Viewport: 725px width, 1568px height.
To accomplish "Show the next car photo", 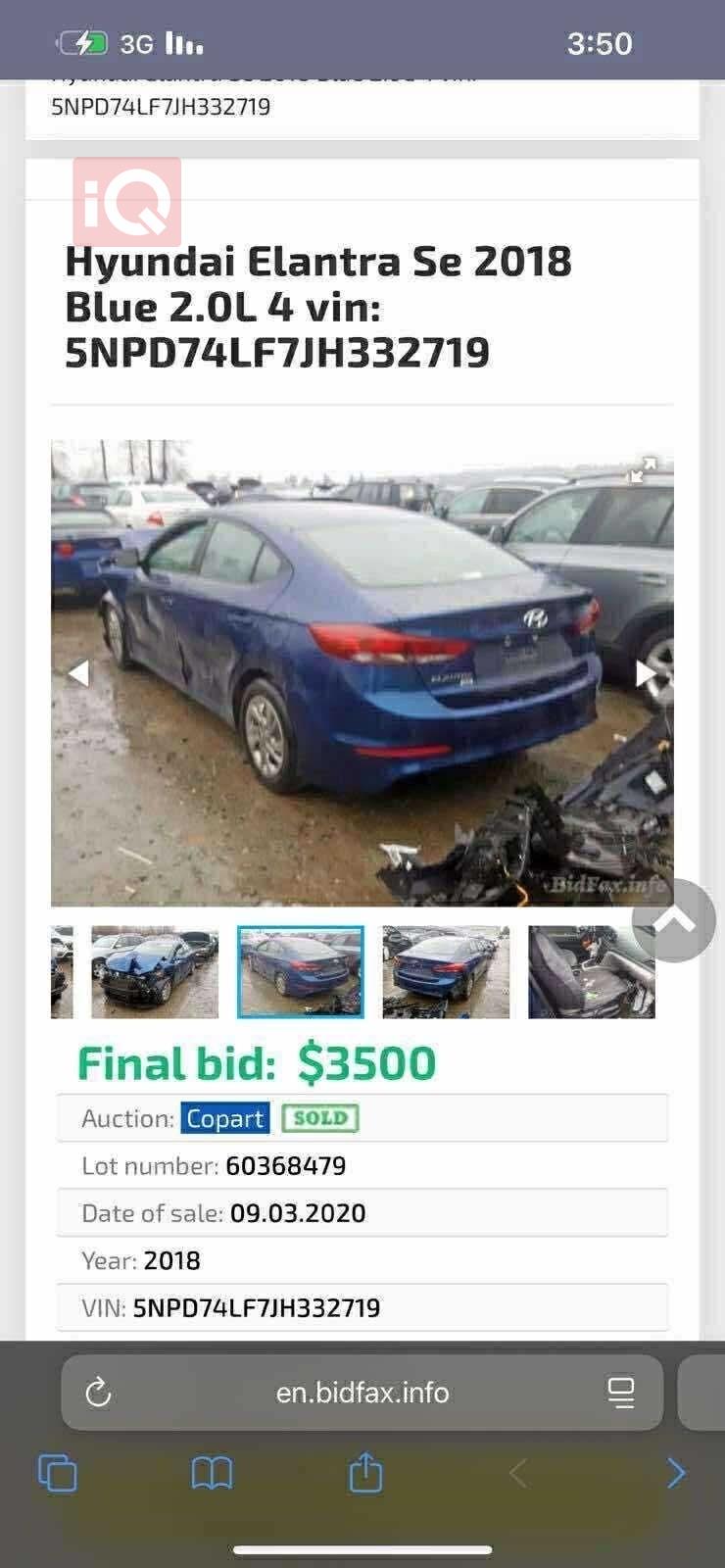I will click(645, 672).
